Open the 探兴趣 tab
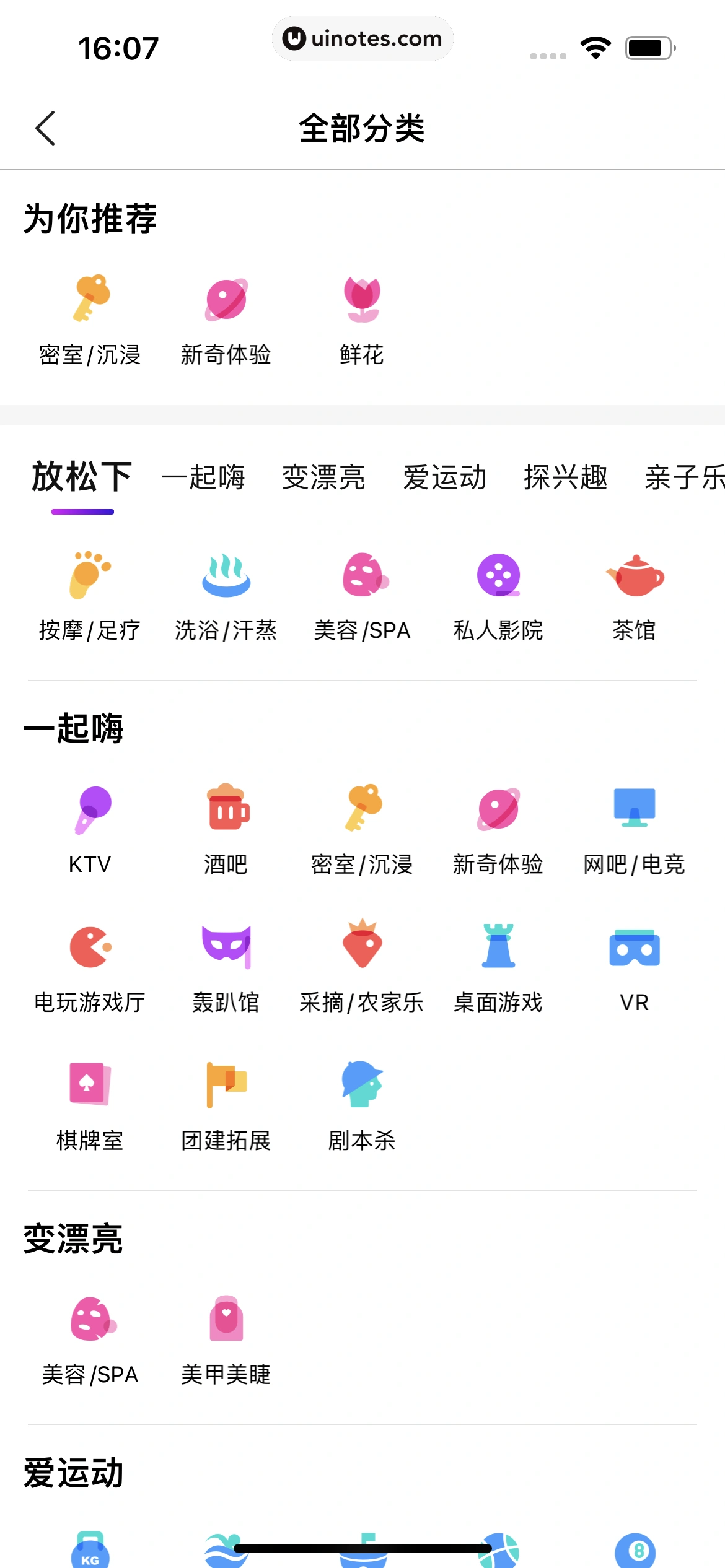This screenshot has height=1568, width=725. pyautogui.click(x=565, y=477)
